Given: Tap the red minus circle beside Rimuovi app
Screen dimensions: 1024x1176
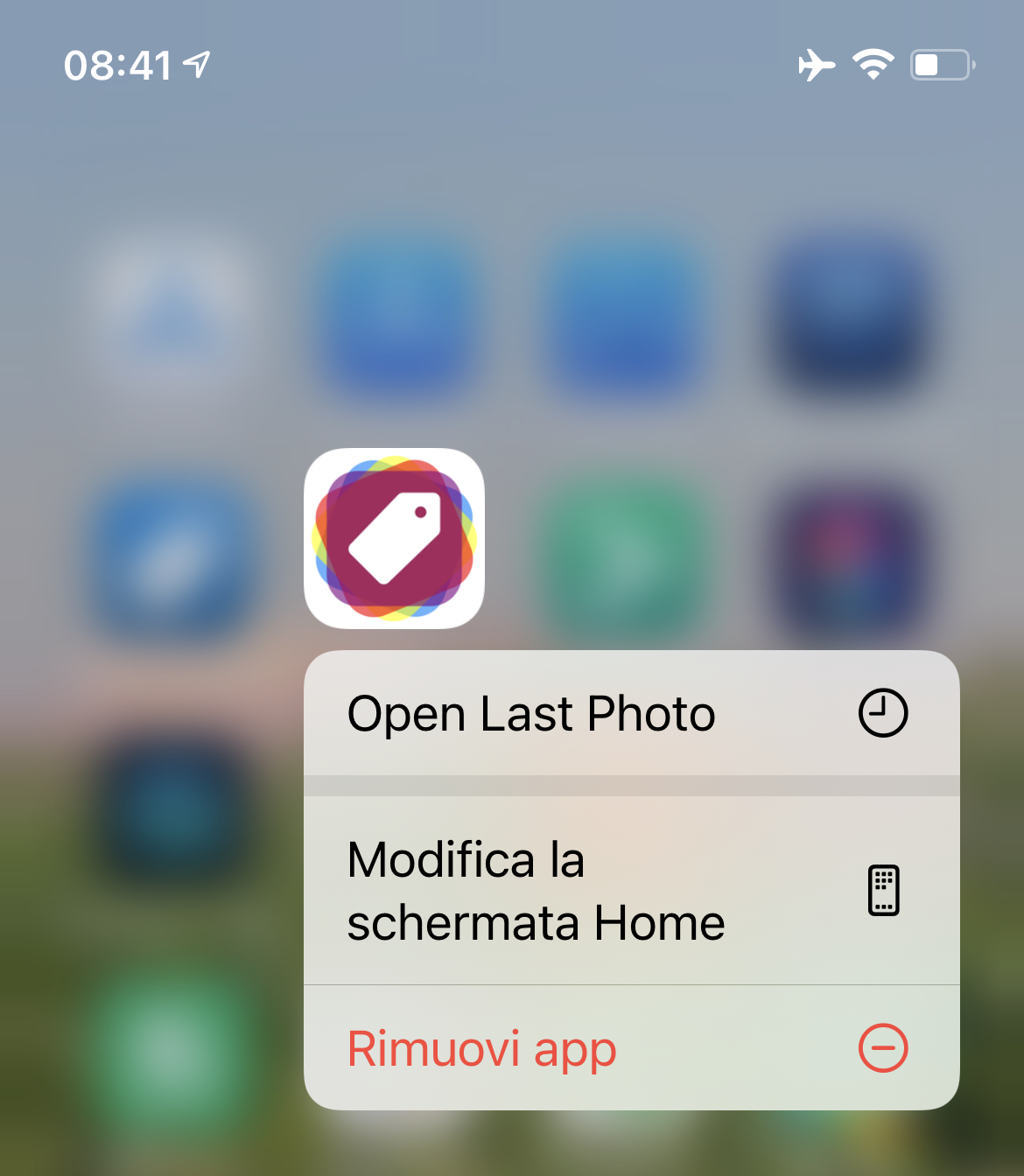Looking at the screenshot, I should pos(884,1049).
